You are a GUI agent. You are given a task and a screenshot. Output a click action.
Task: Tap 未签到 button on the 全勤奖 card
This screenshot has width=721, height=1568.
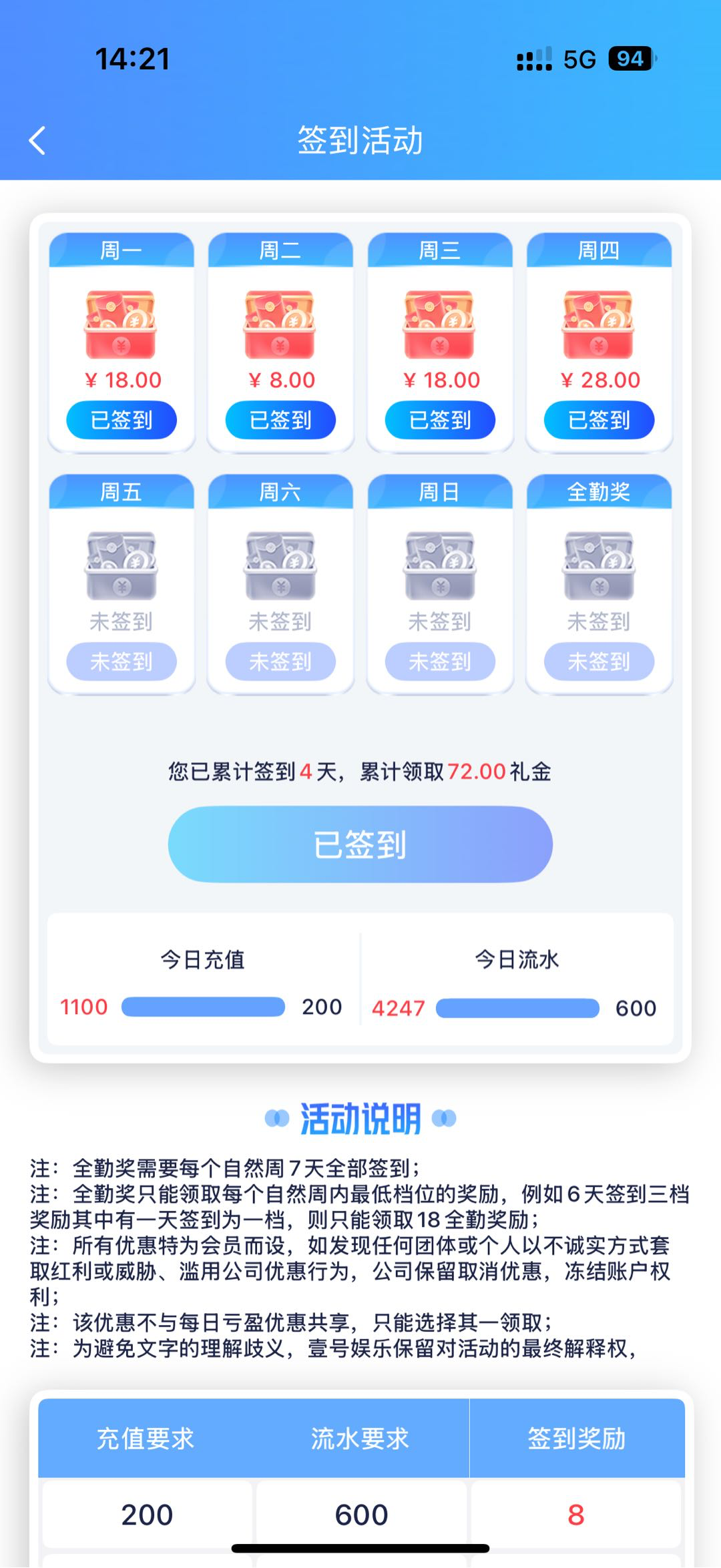coord(599,662)
